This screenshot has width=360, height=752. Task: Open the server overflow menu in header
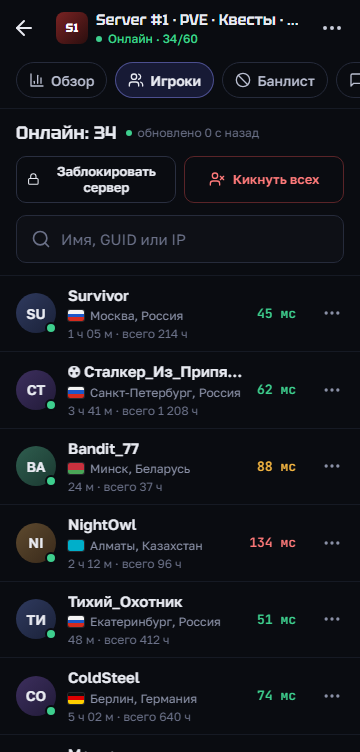tap(332, 28)
